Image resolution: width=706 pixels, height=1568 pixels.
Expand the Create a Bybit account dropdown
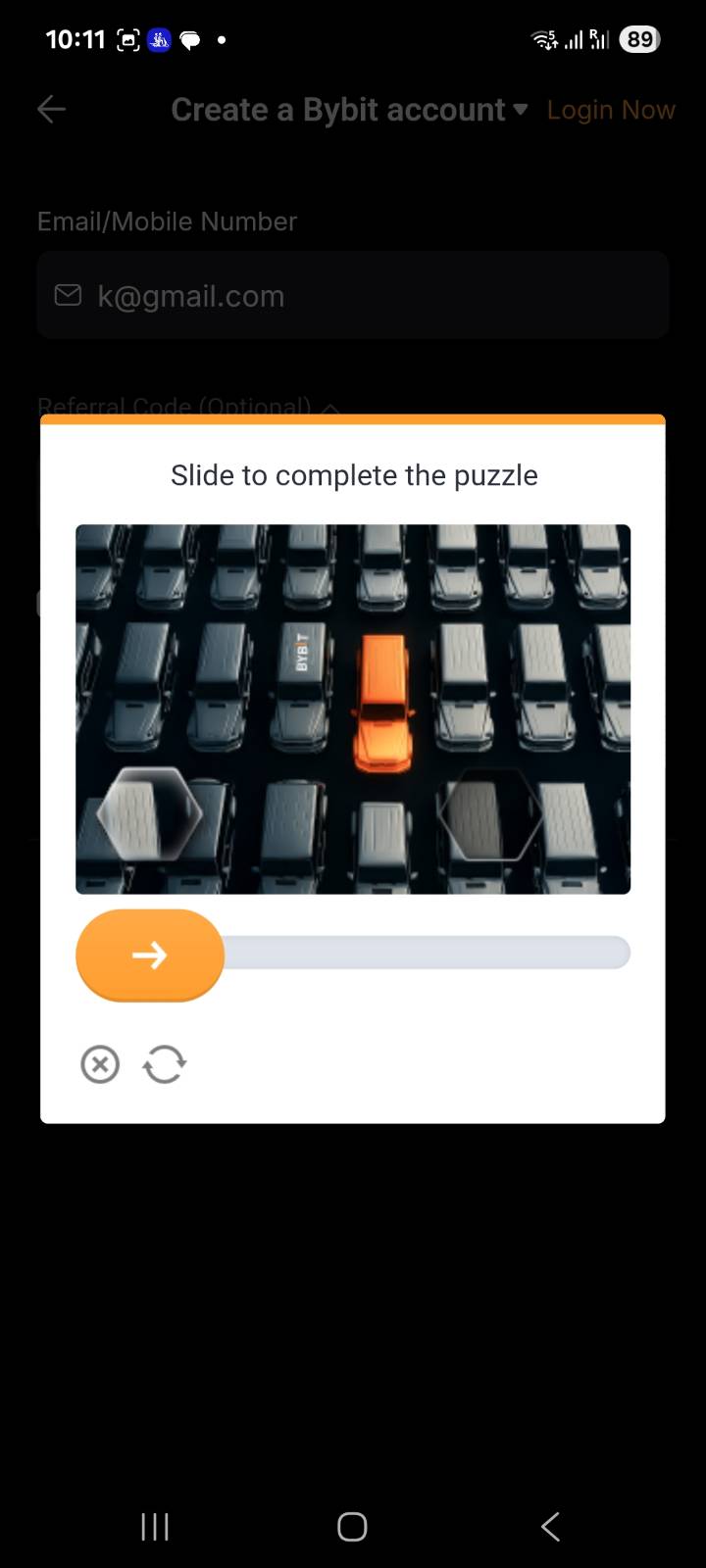520,109
